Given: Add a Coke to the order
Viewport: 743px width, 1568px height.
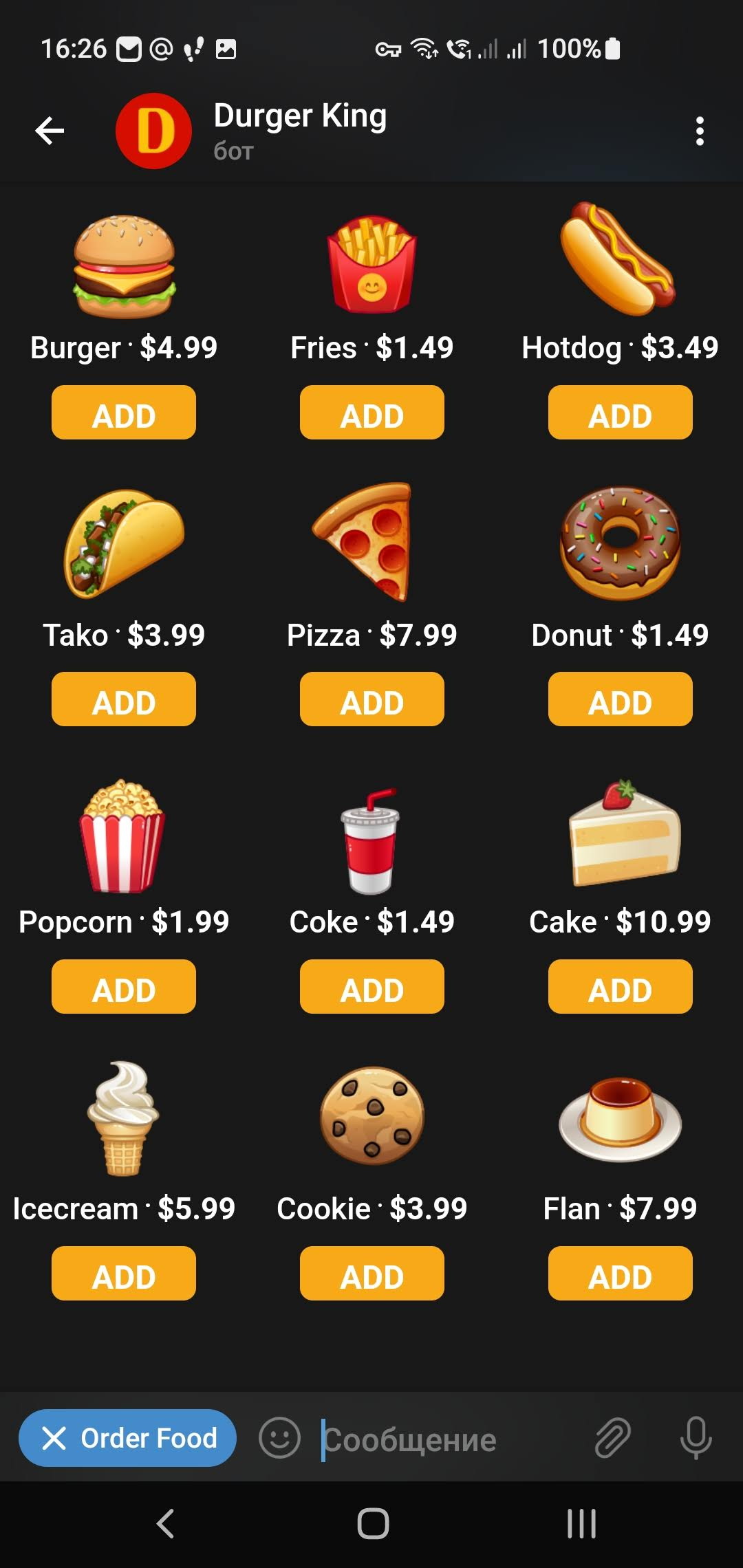Looking at the screenshot, I should click(371, 987).
